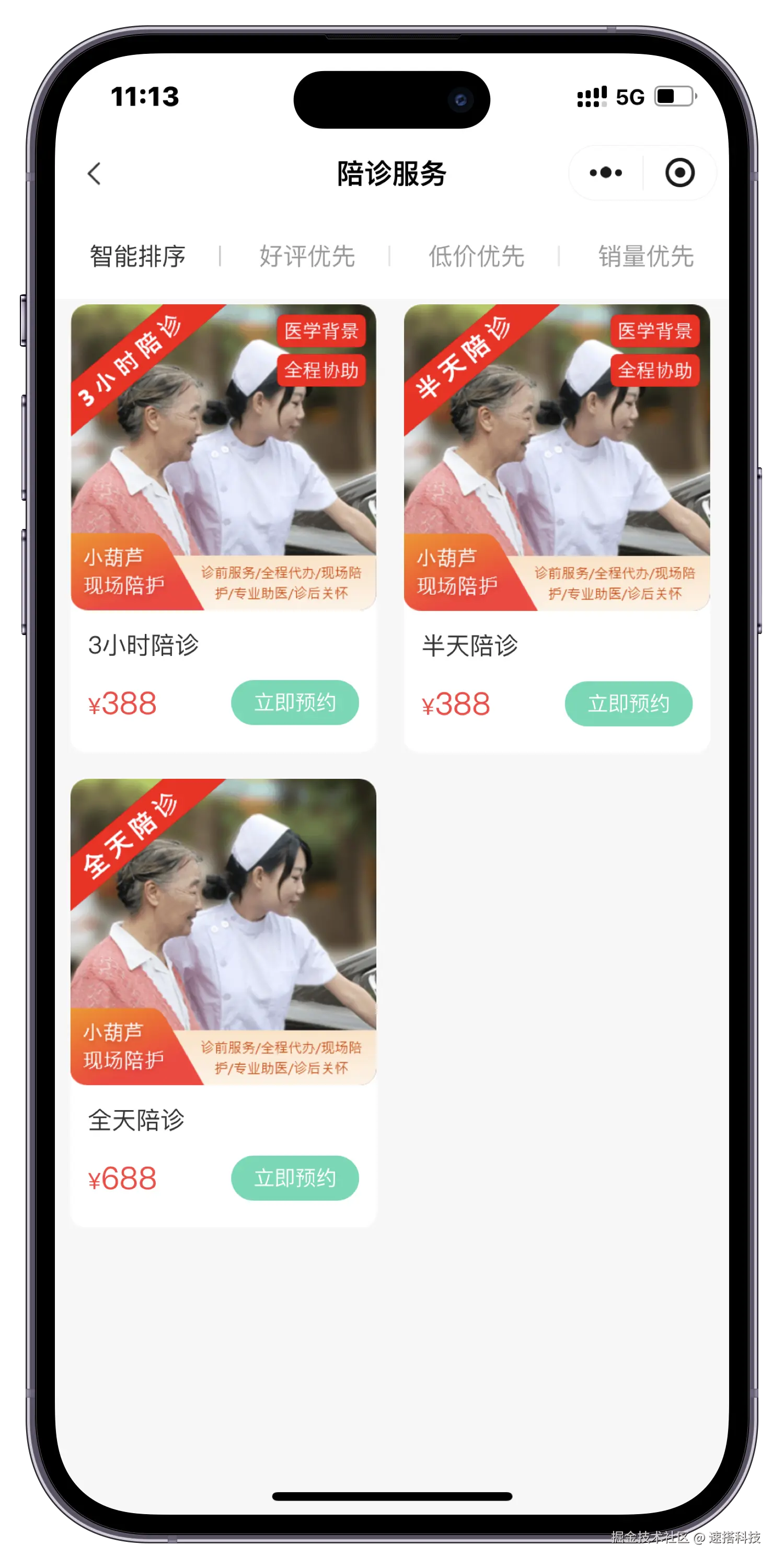
Task: Switch to the 销量优先 sorting
Action: (x=645, y=256)
